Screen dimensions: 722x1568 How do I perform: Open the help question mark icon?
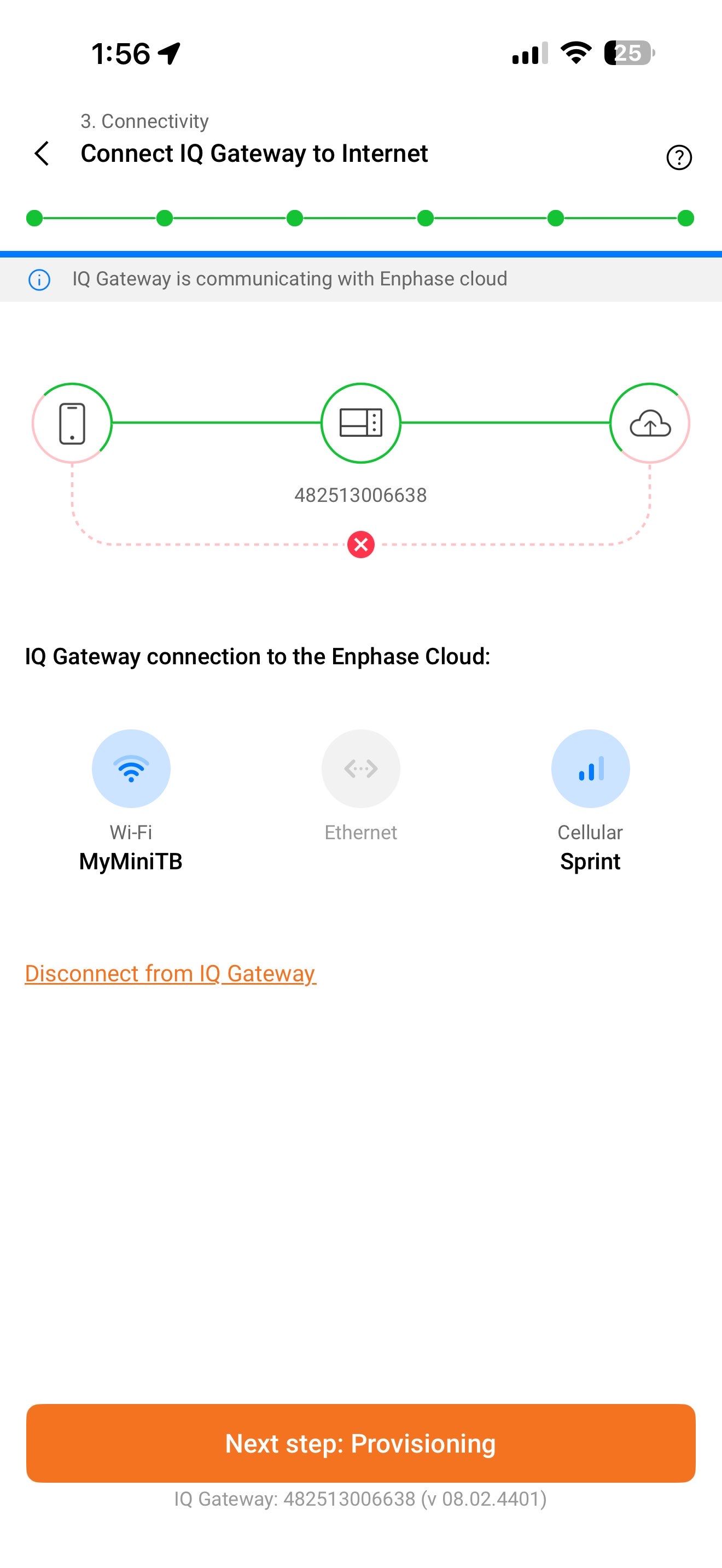679,157
